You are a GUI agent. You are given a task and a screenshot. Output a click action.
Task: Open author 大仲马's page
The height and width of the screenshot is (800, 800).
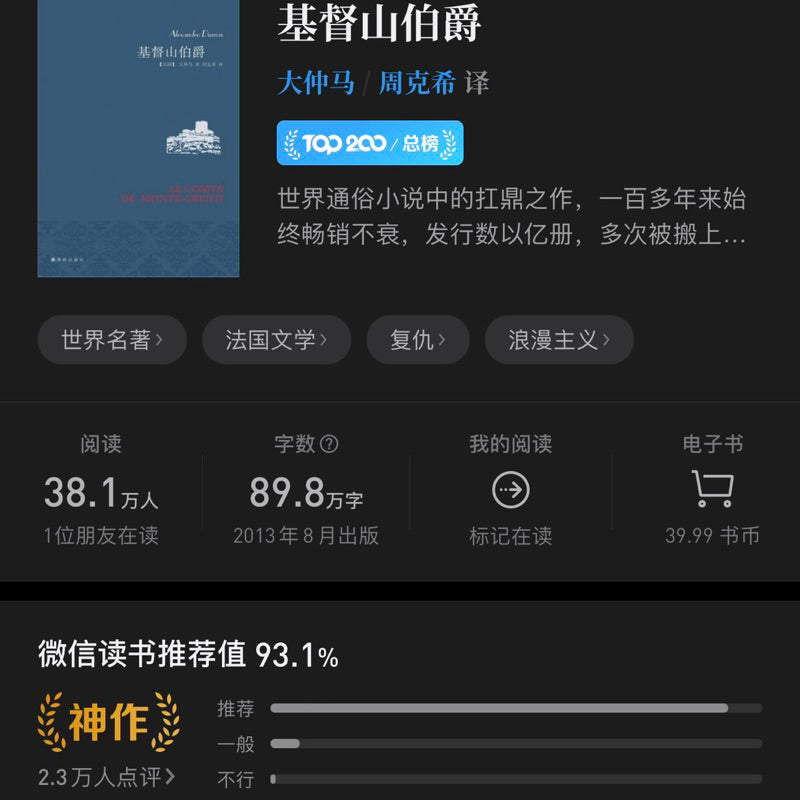(315, 82)
